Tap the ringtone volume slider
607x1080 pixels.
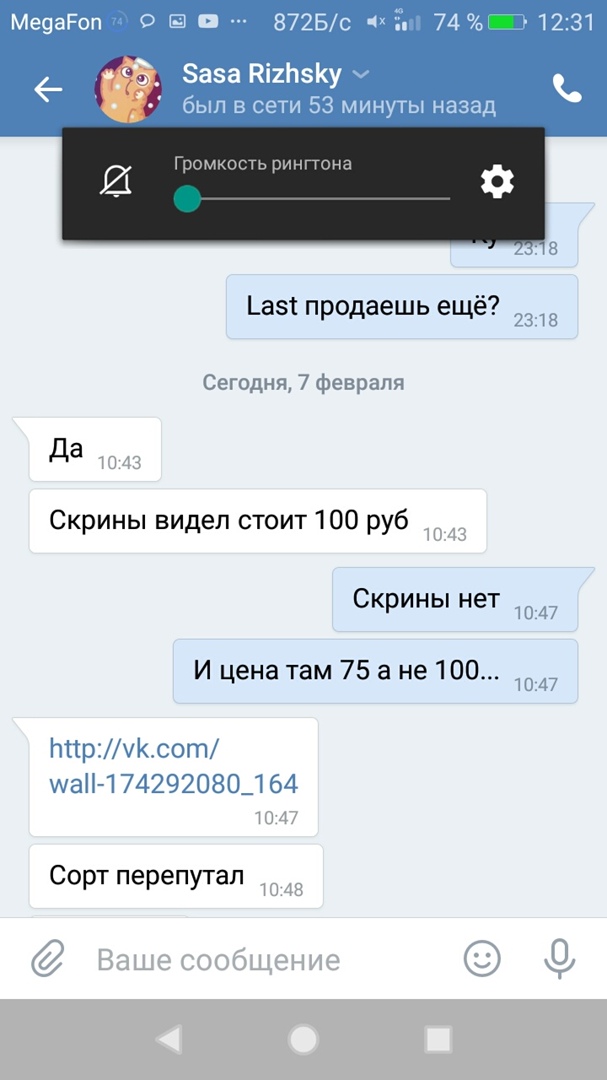tap(312, 198)
